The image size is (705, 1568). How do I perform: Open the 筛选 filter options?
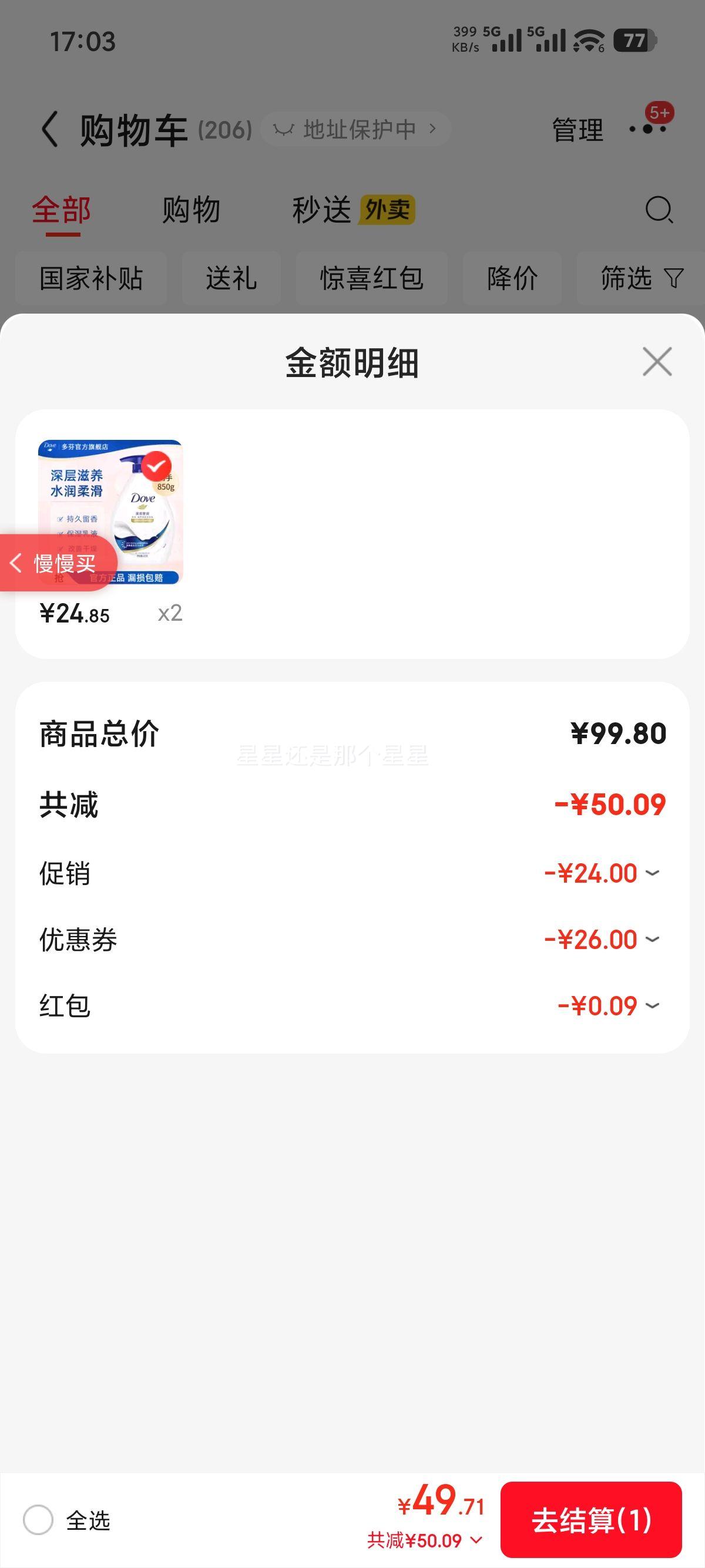tap(640, 278)
